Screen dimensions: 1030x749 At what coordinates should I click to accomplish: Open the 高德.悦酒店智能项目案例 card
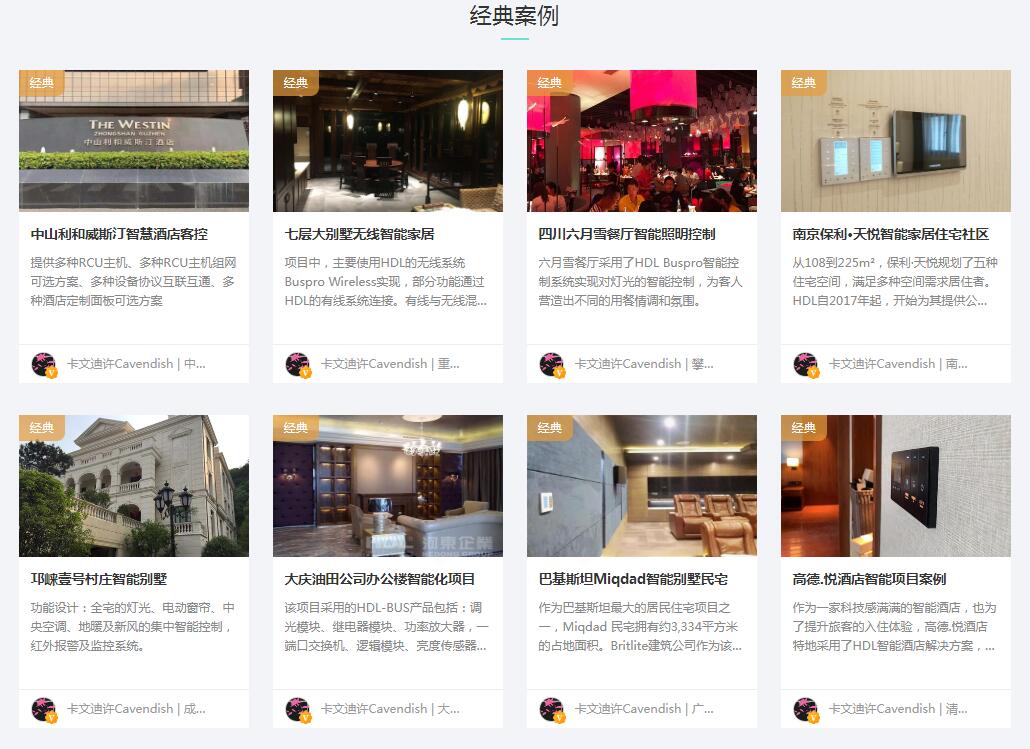(869, 579)
